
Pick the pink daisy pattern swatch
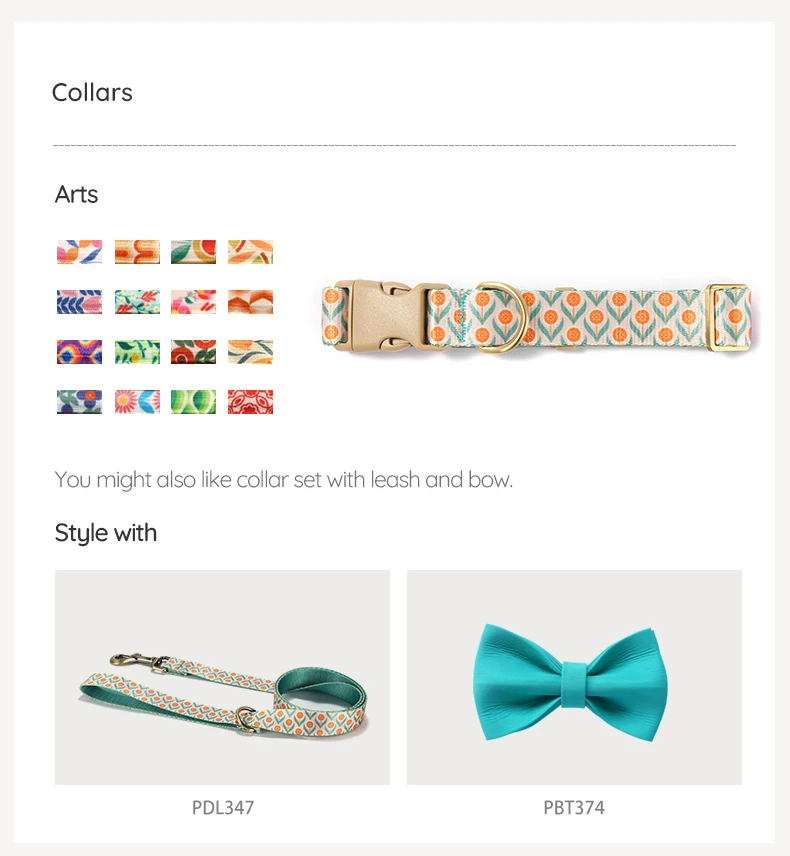(137, 402)
